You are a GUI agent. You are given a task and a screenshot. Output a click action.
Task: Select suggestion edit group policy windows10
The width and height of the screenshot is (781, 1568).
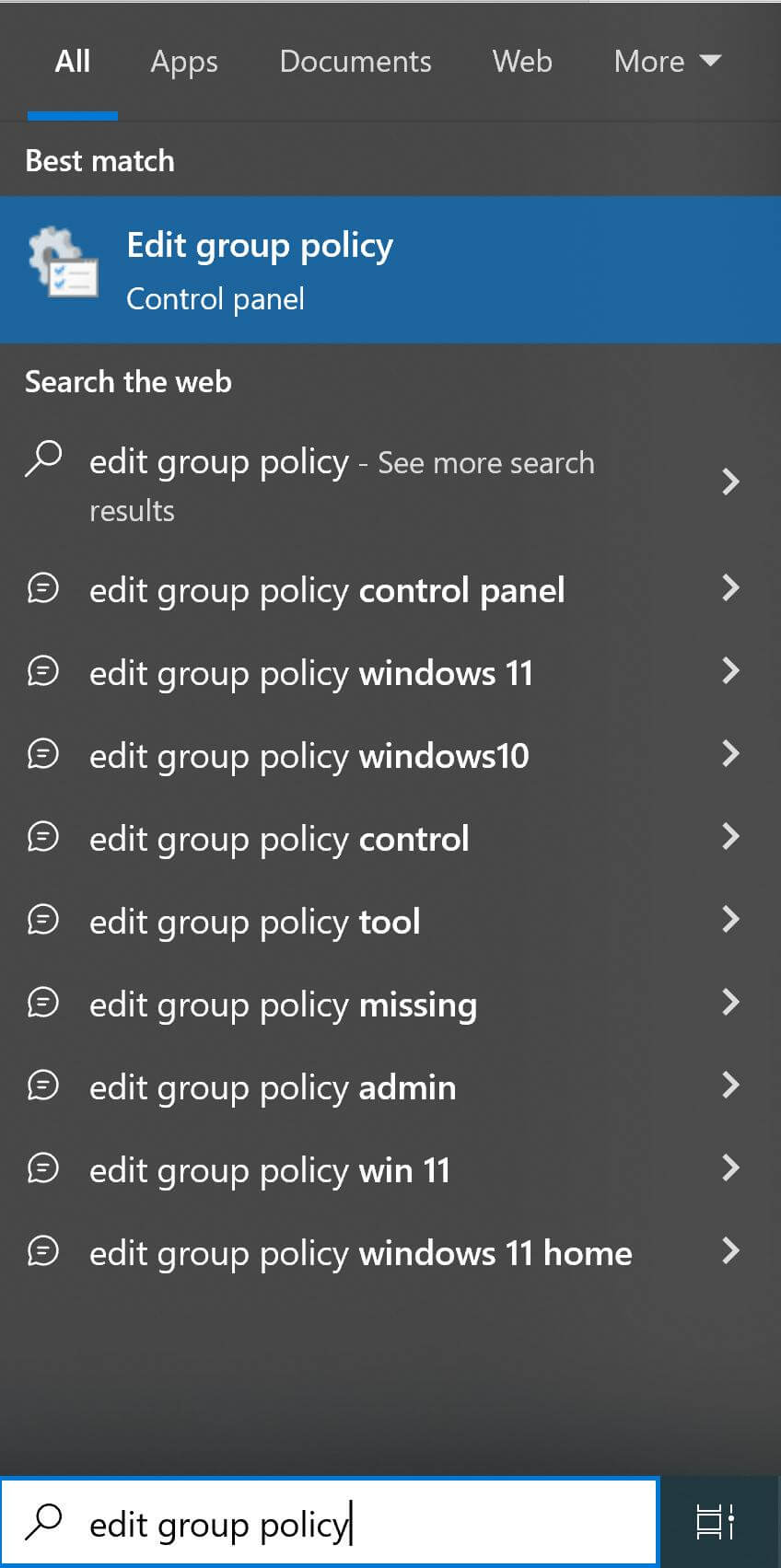coord(309,754)
